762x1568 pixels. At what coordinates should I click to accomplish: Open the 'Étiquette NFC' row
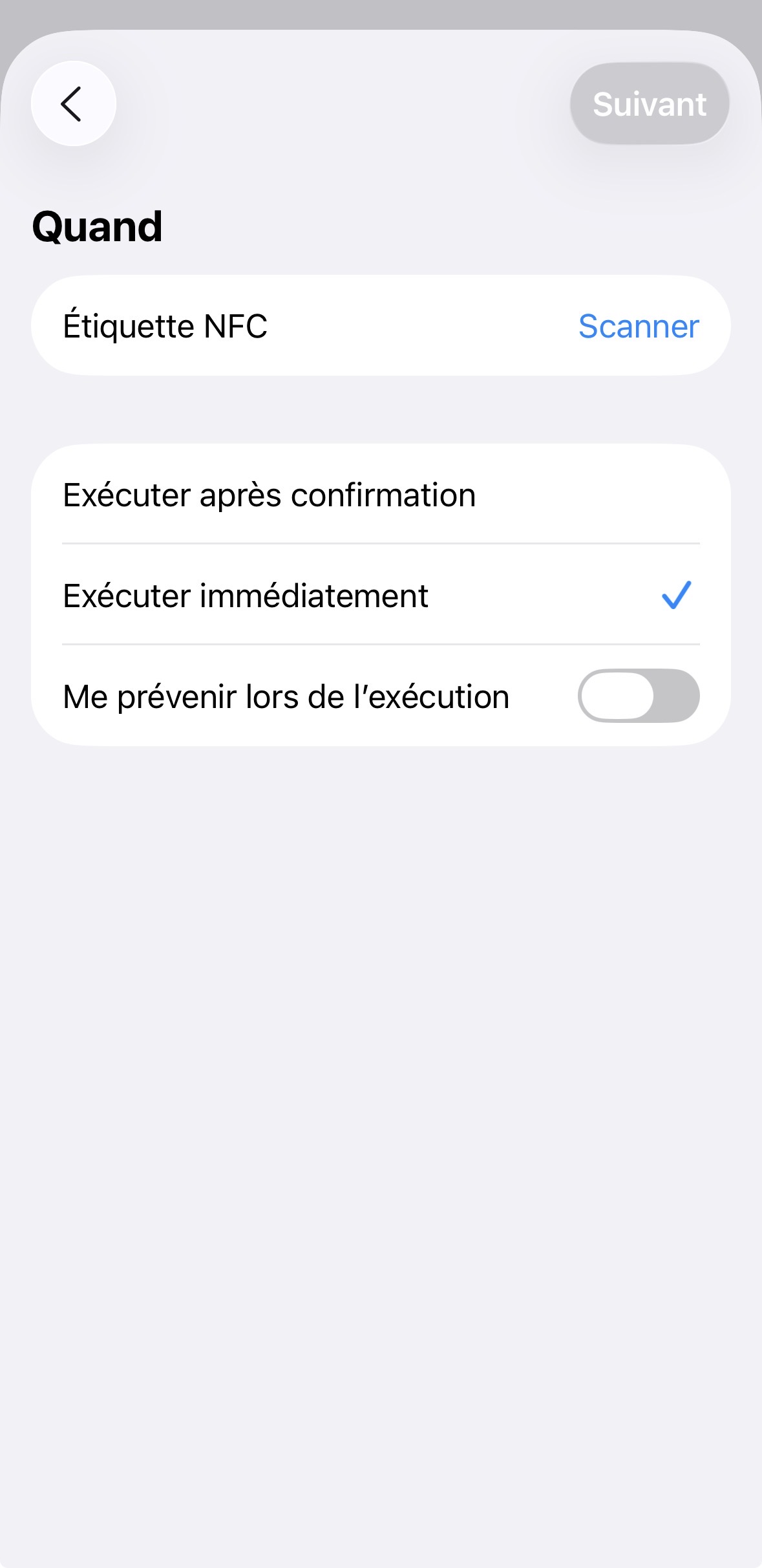click(381, 326)
